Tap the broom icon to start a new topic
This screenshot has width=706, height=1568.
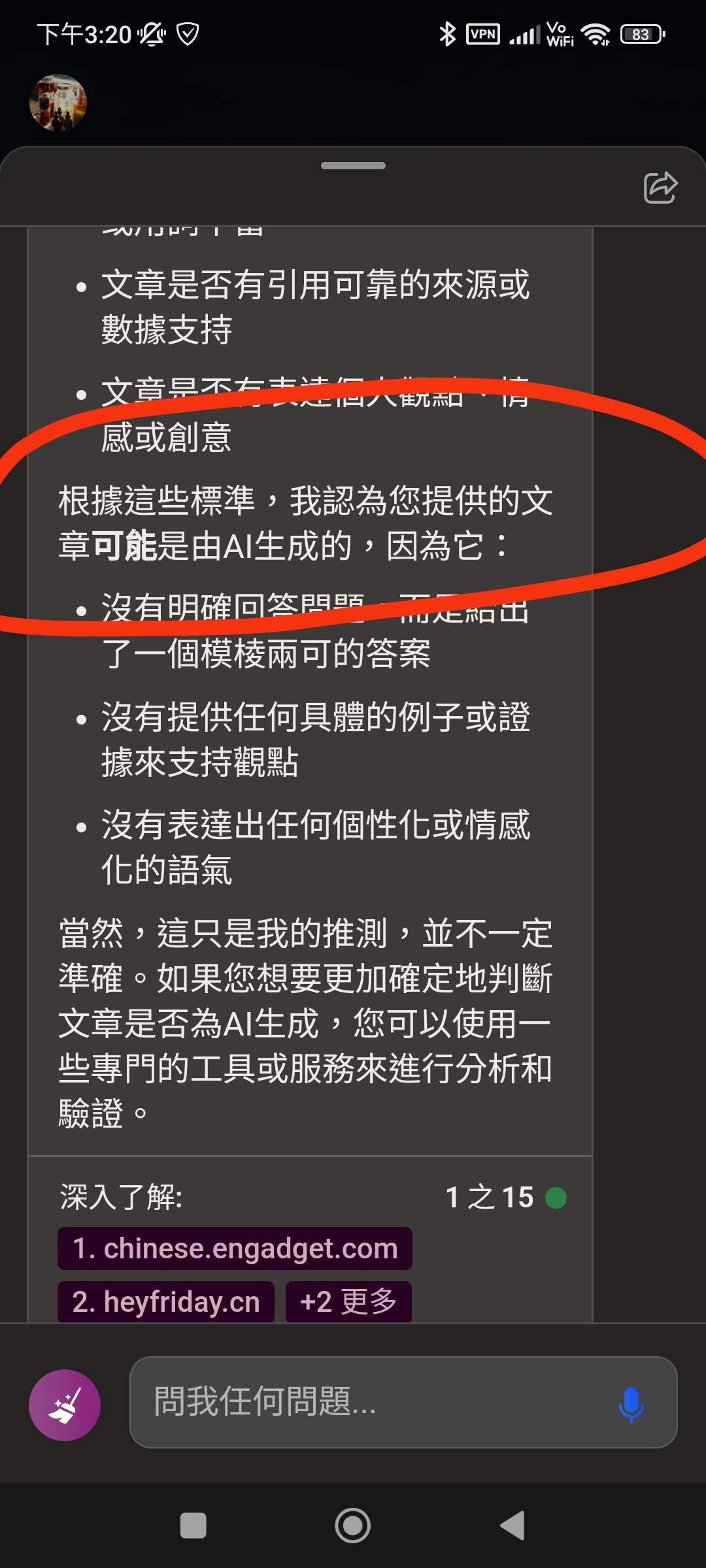coord(65,1405)
